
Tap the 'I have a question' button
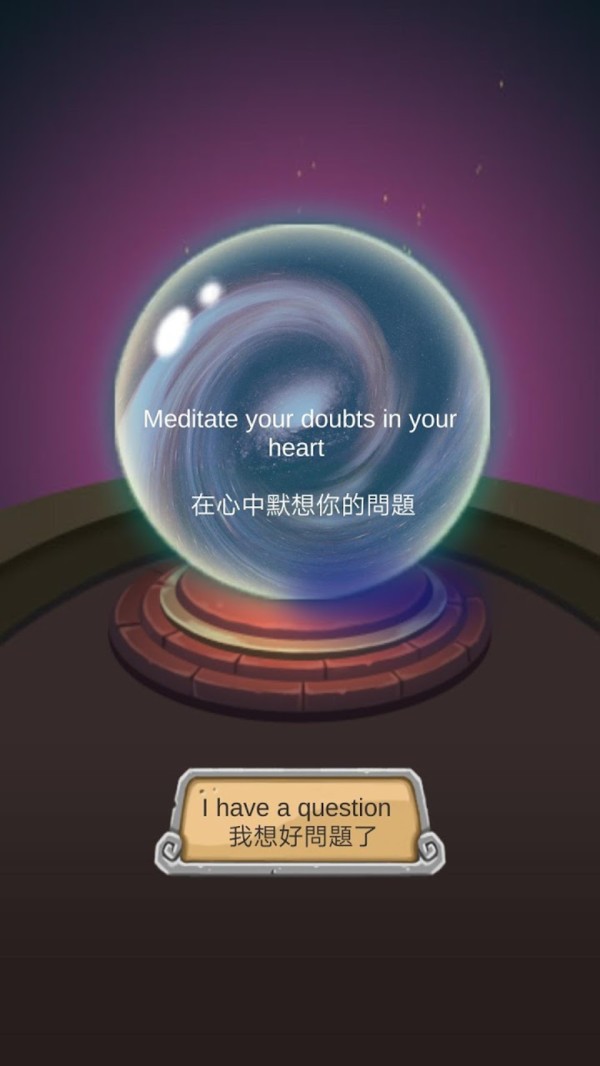[x=299, y=821]
